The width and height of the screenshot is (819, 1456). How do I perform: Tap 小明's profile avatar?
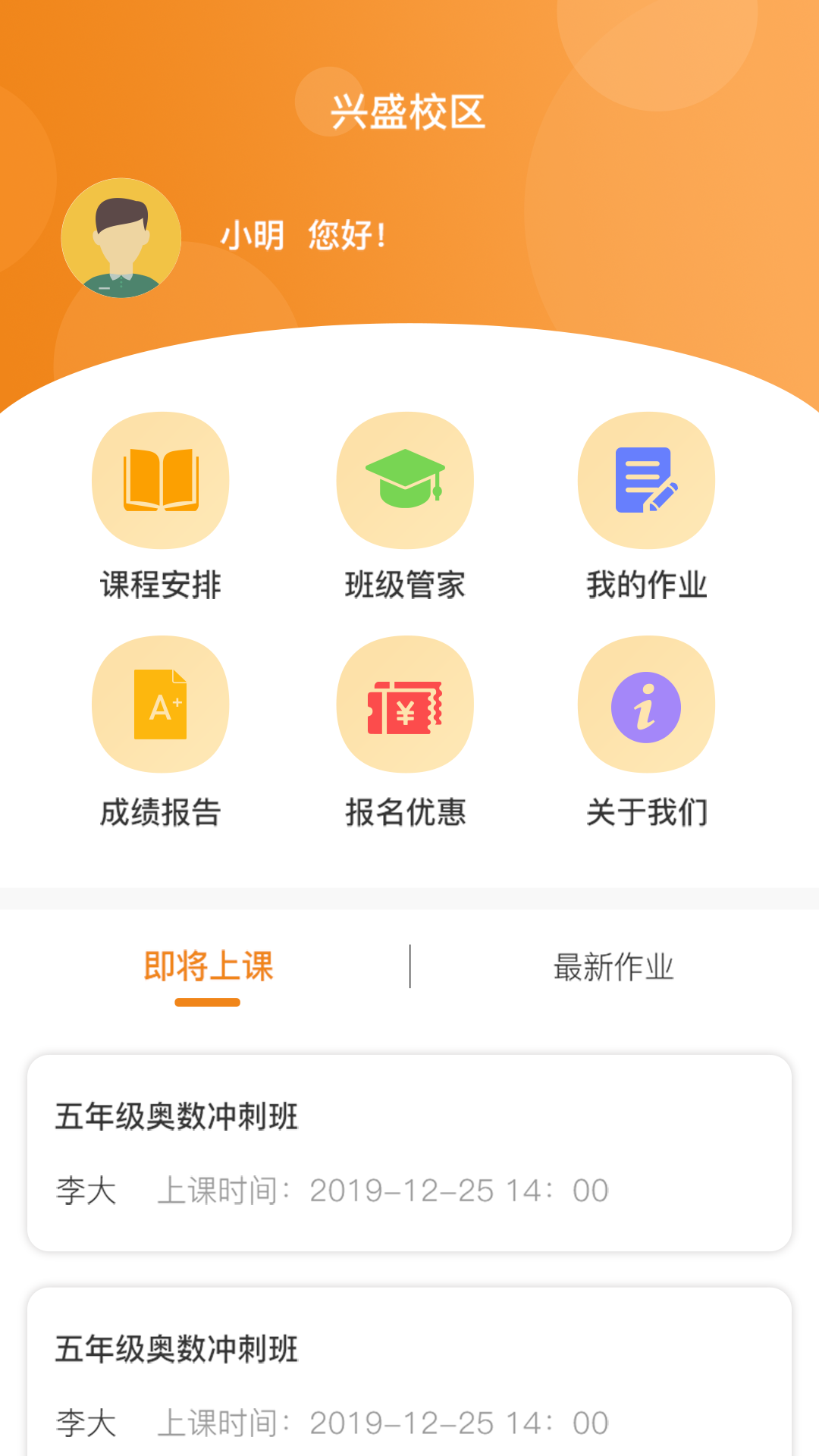pyautogui.click(x=121, y=238)
